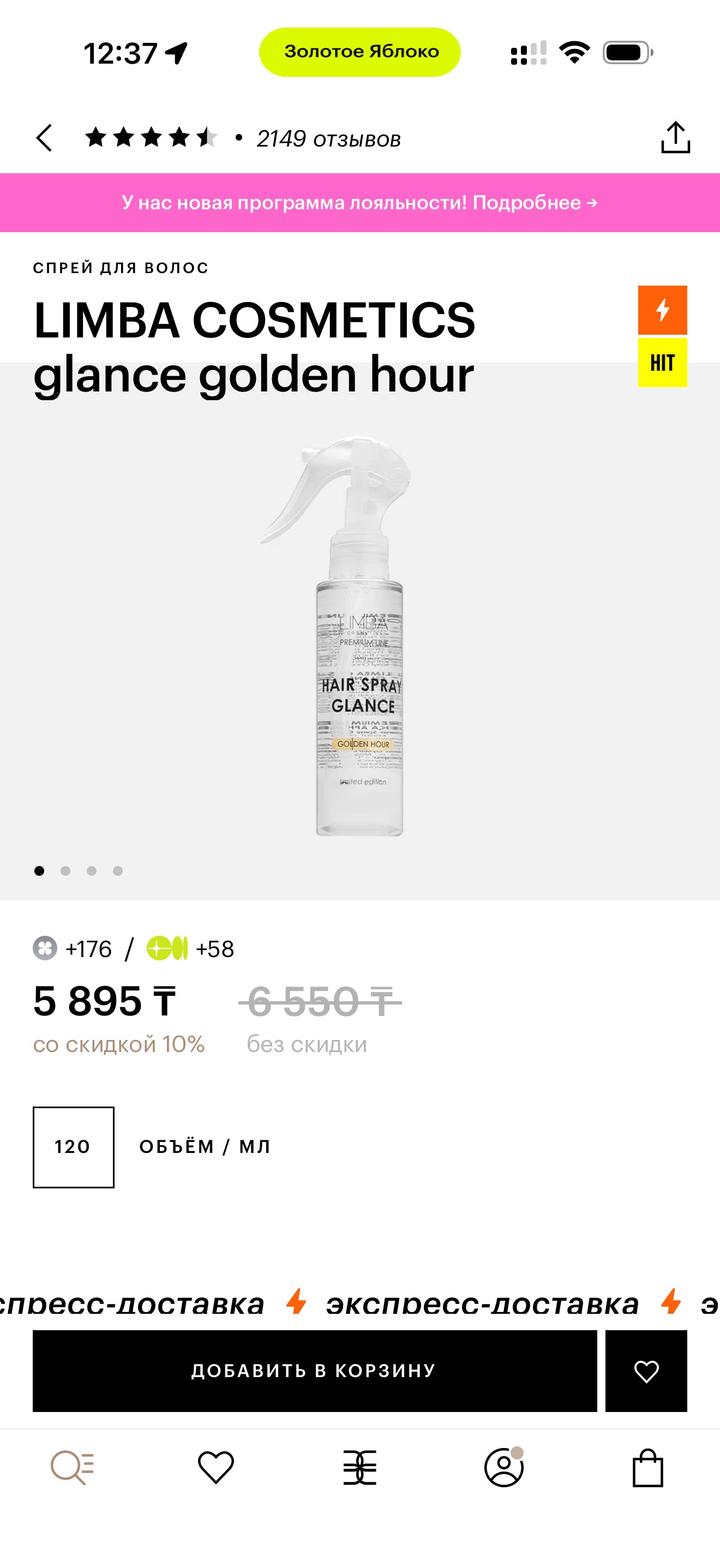This screenshot has width=720, height=1564.
Task: Select the 120 ml volume option
Action: coord(73,1147)
